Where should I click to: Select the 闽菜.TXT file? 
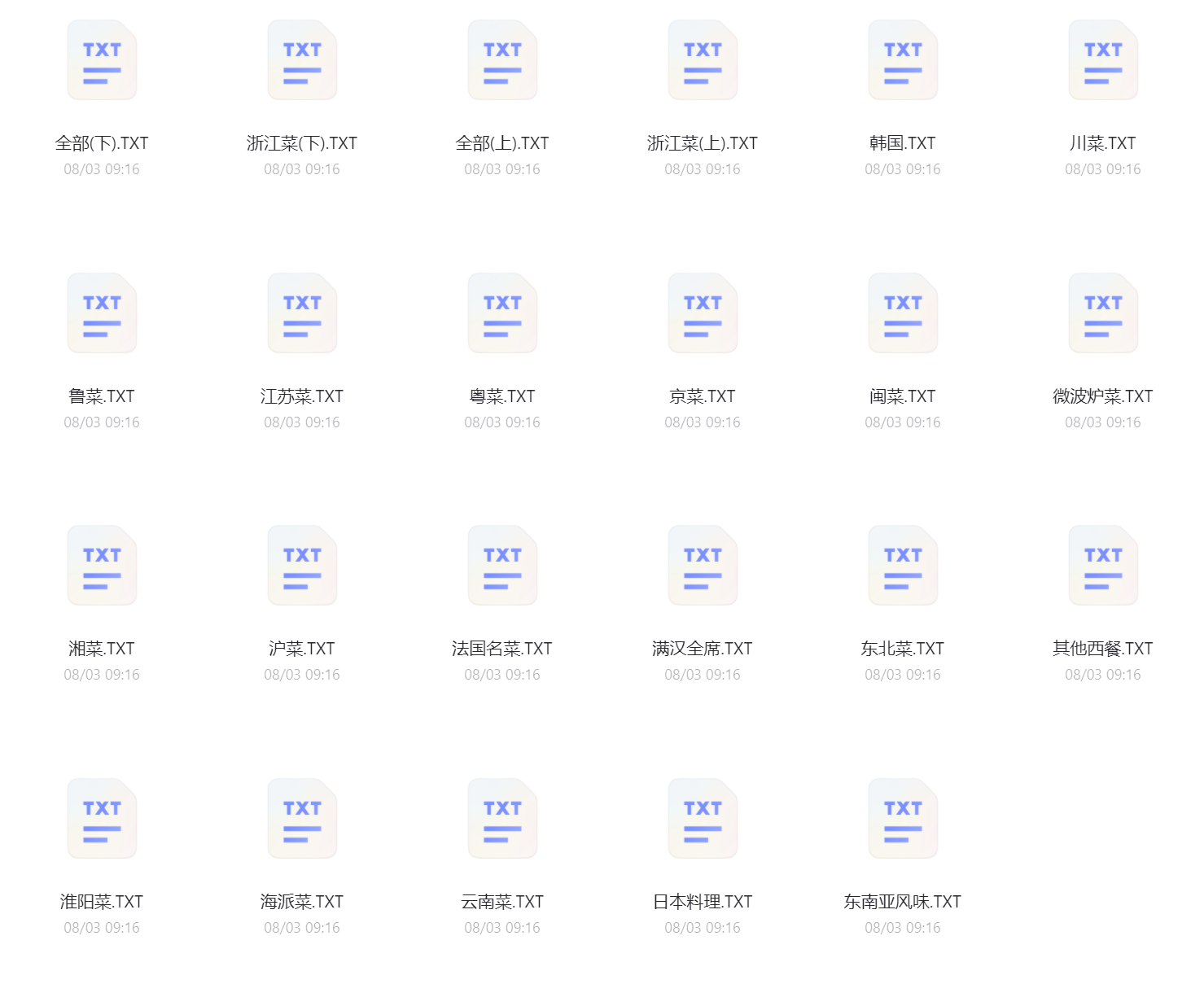click(x=903, y=314)
